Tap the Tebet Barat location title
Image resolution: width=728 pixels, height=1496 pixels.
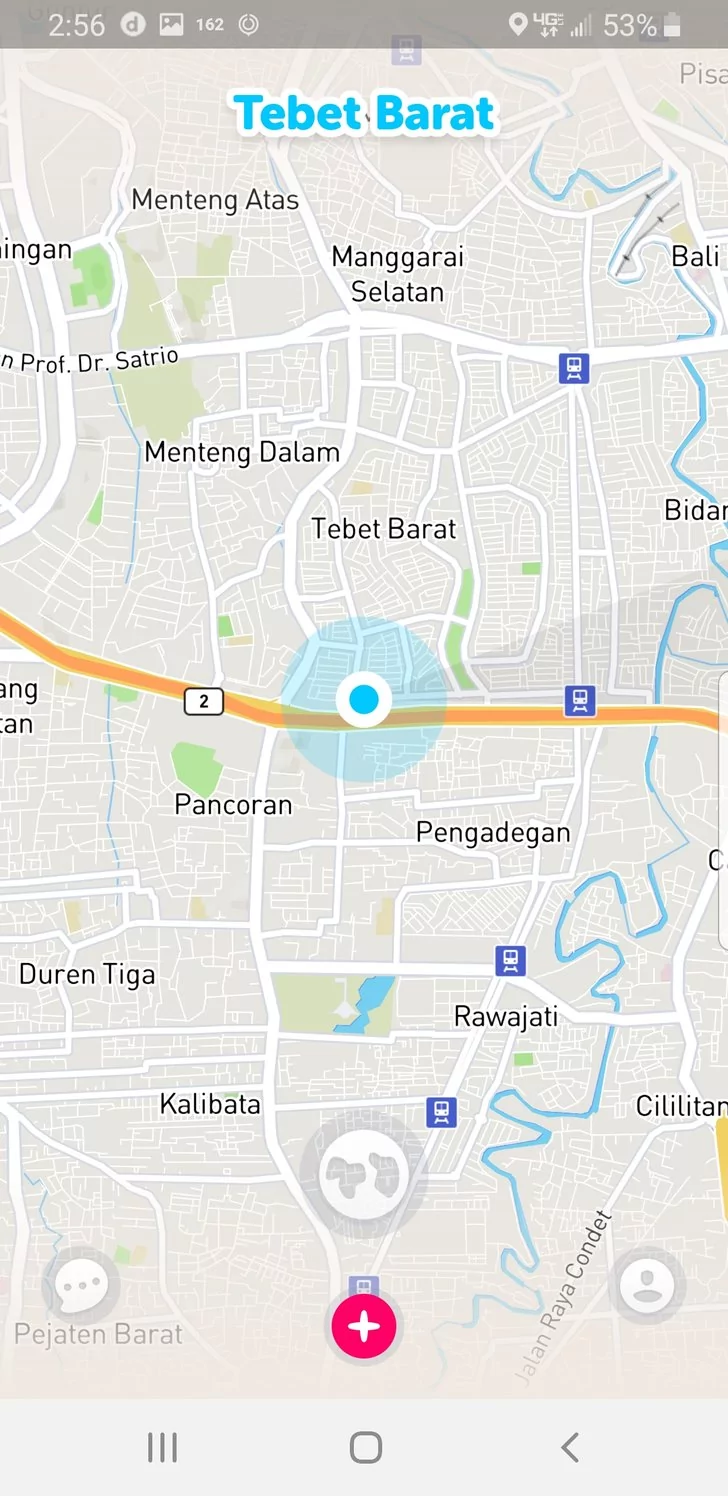[364, 114]
